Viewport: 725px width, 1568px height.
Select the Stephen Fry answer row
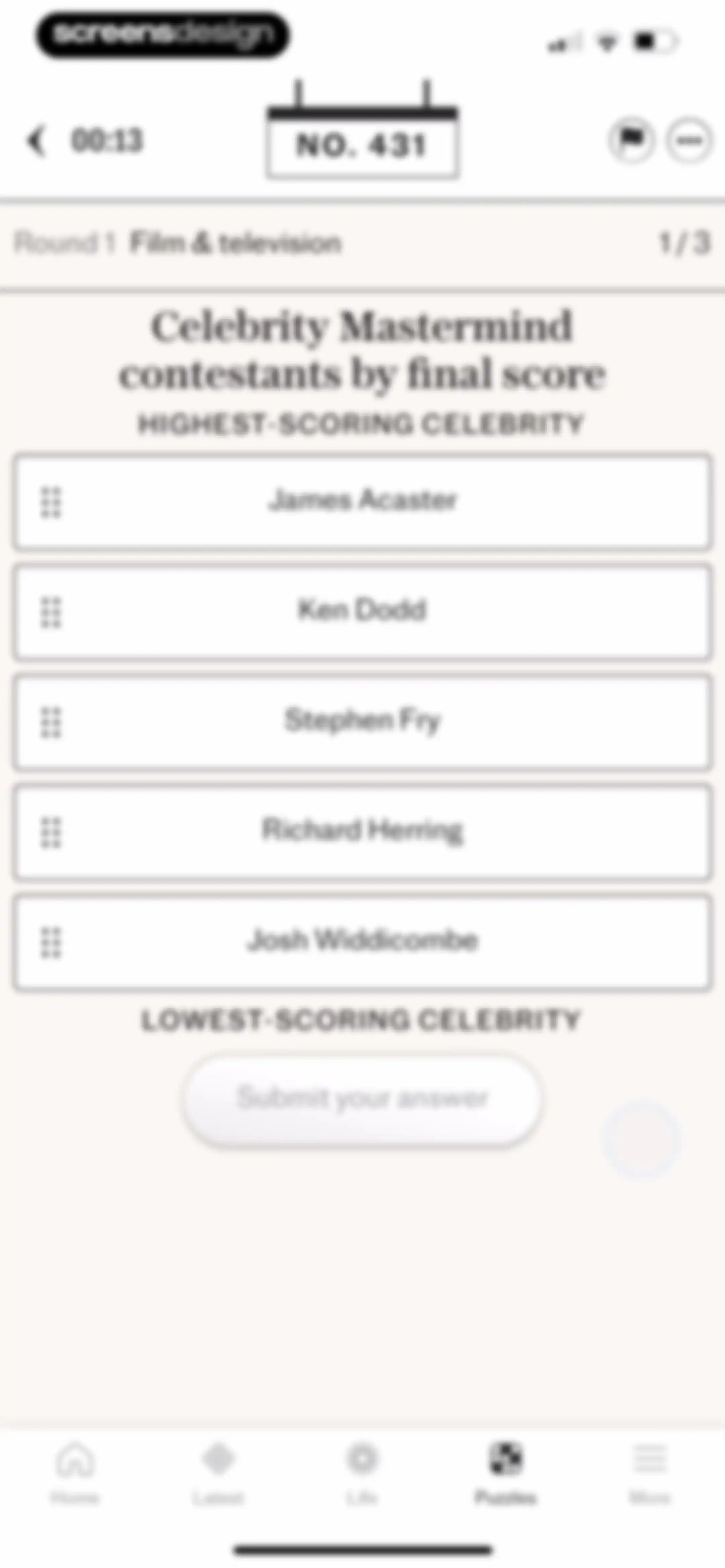362,722
